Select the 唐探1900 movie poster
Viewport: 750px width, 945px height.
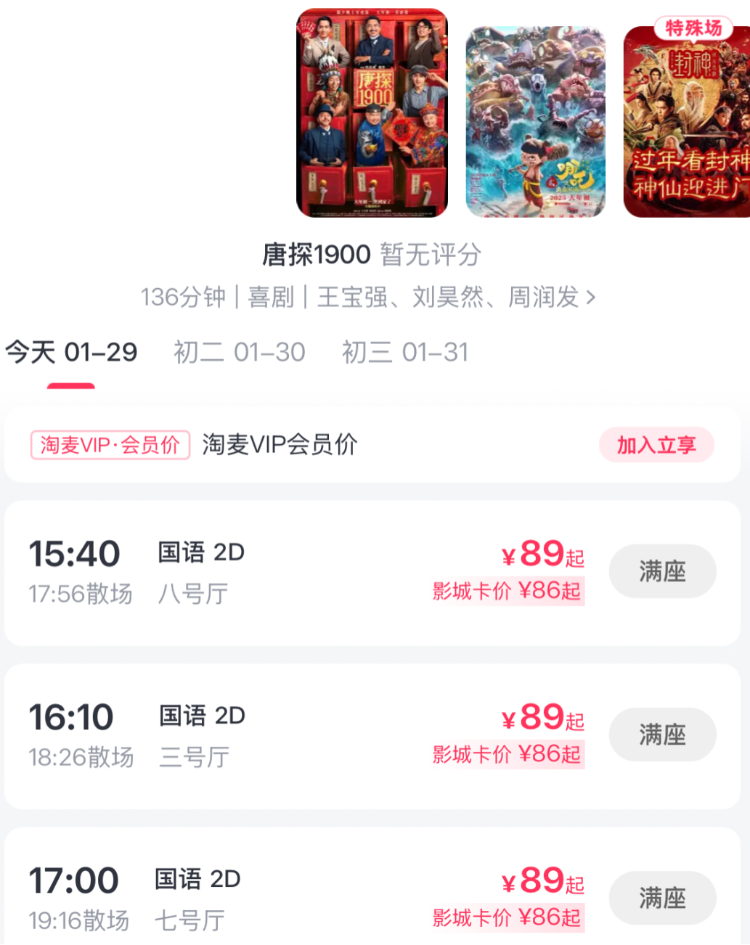pos(372,113)
